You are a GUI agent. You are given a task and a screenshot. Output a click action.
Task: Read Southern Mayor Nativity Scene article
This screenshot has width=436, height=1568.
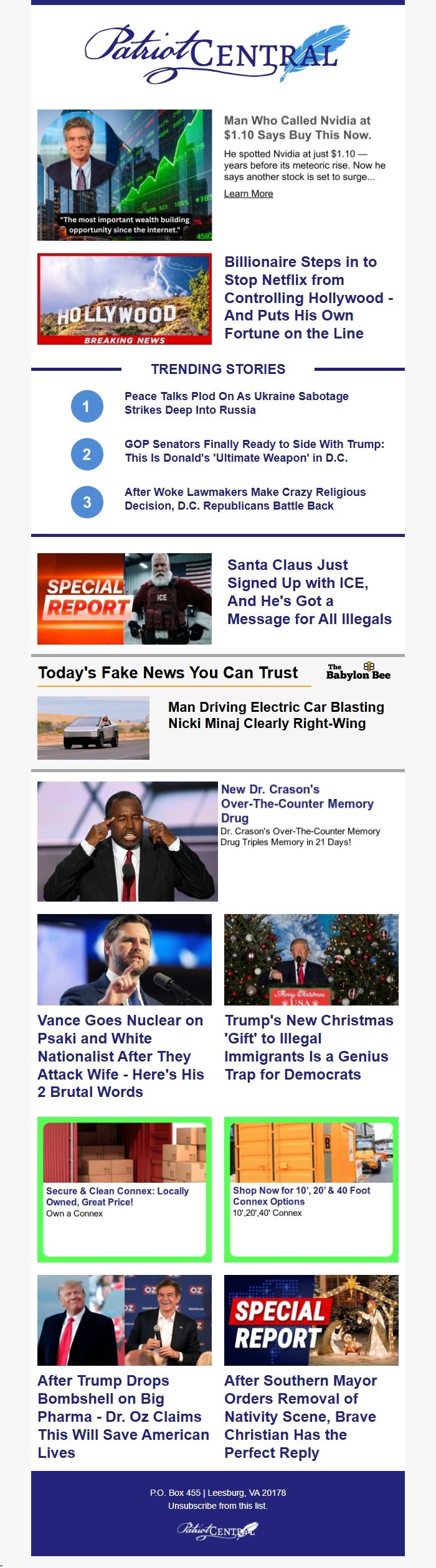click(300, 1416)
